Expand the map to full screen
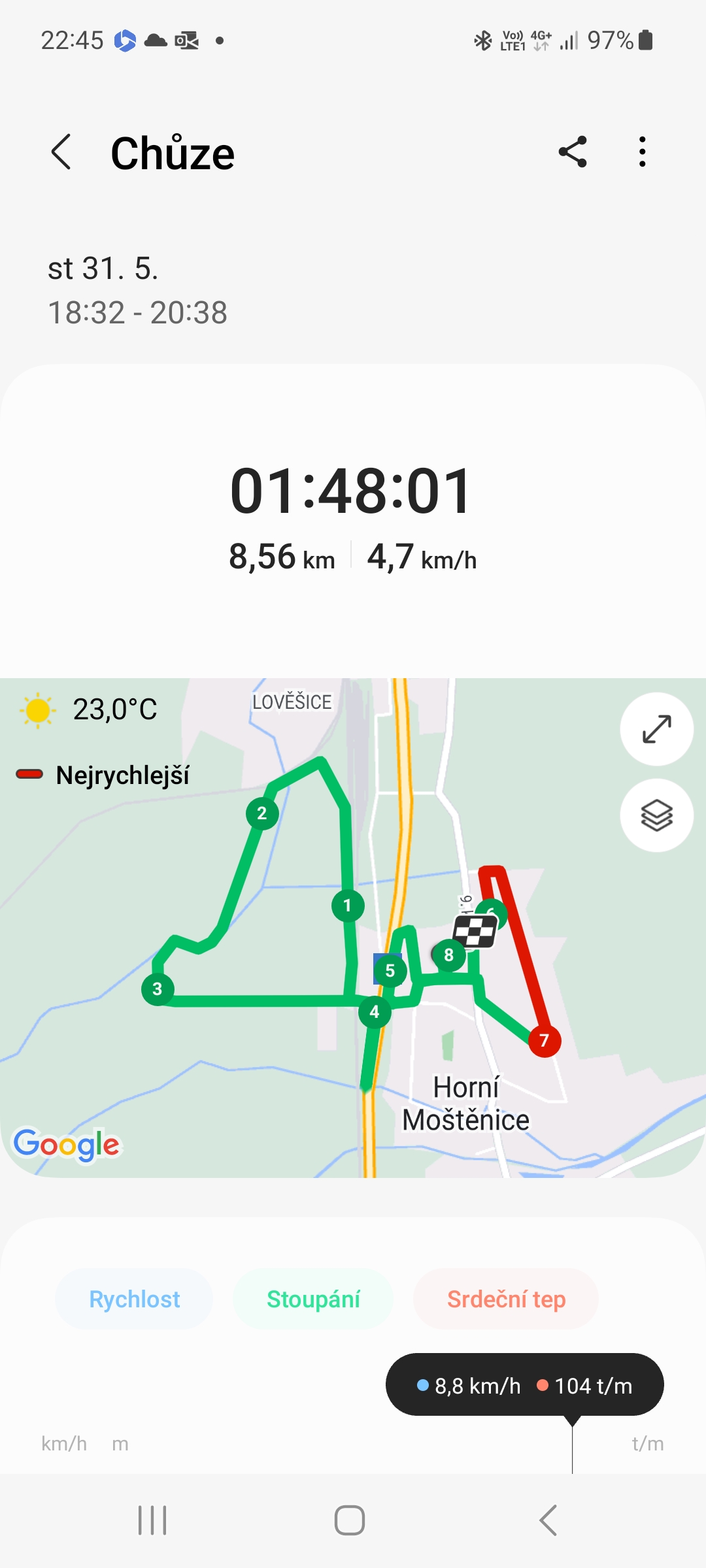 point(656,729)
